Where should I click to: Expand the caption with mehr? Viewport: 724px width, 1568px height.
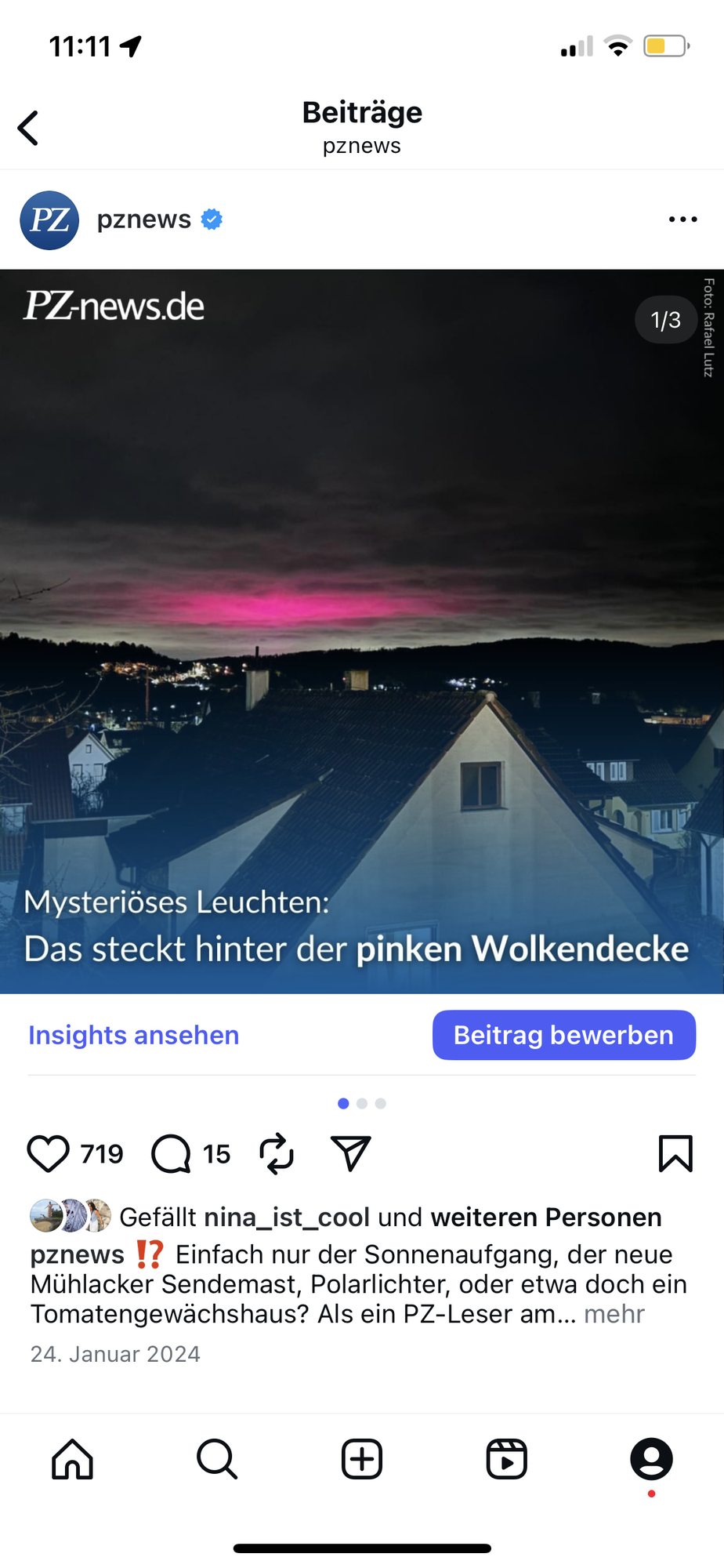pos(614,1314)
